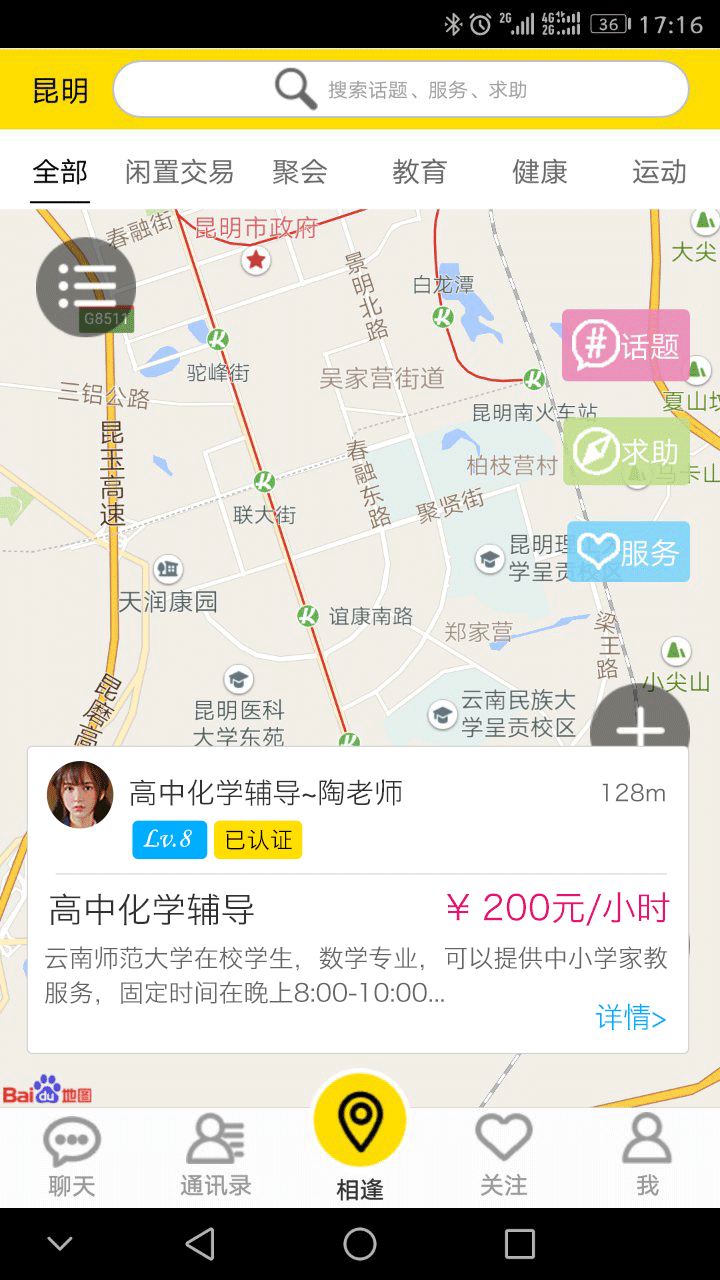Tap the pink 话题 button
Screen dimensions: 720x1280
pyautogui.click(x=626, y=346)
